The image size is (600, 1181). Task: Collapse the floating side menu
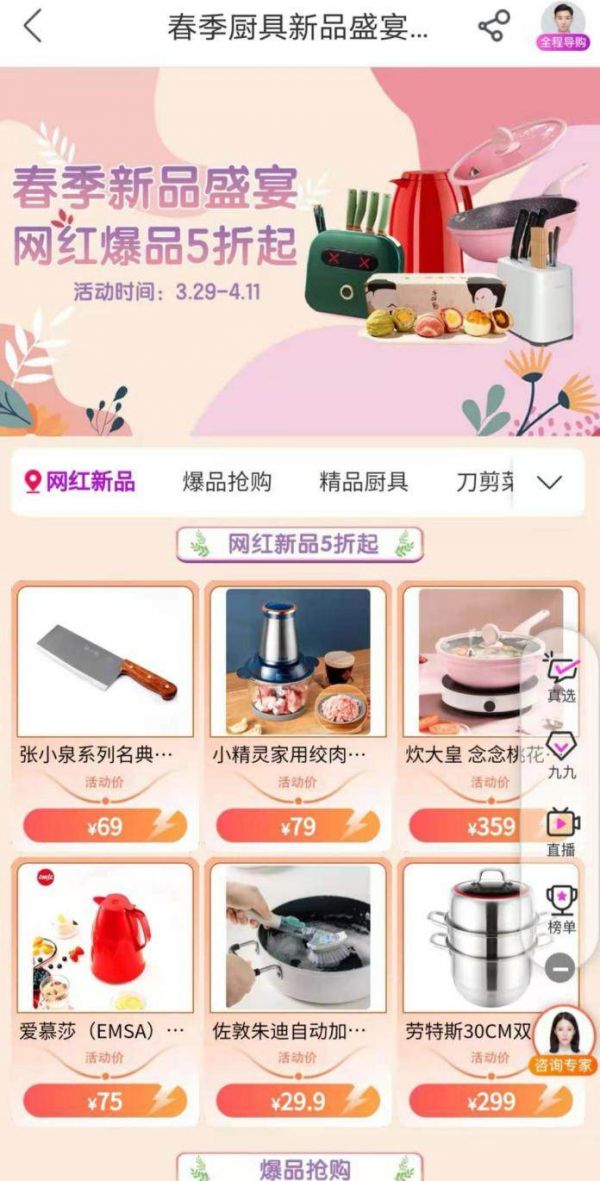click(x=561, y=967)
